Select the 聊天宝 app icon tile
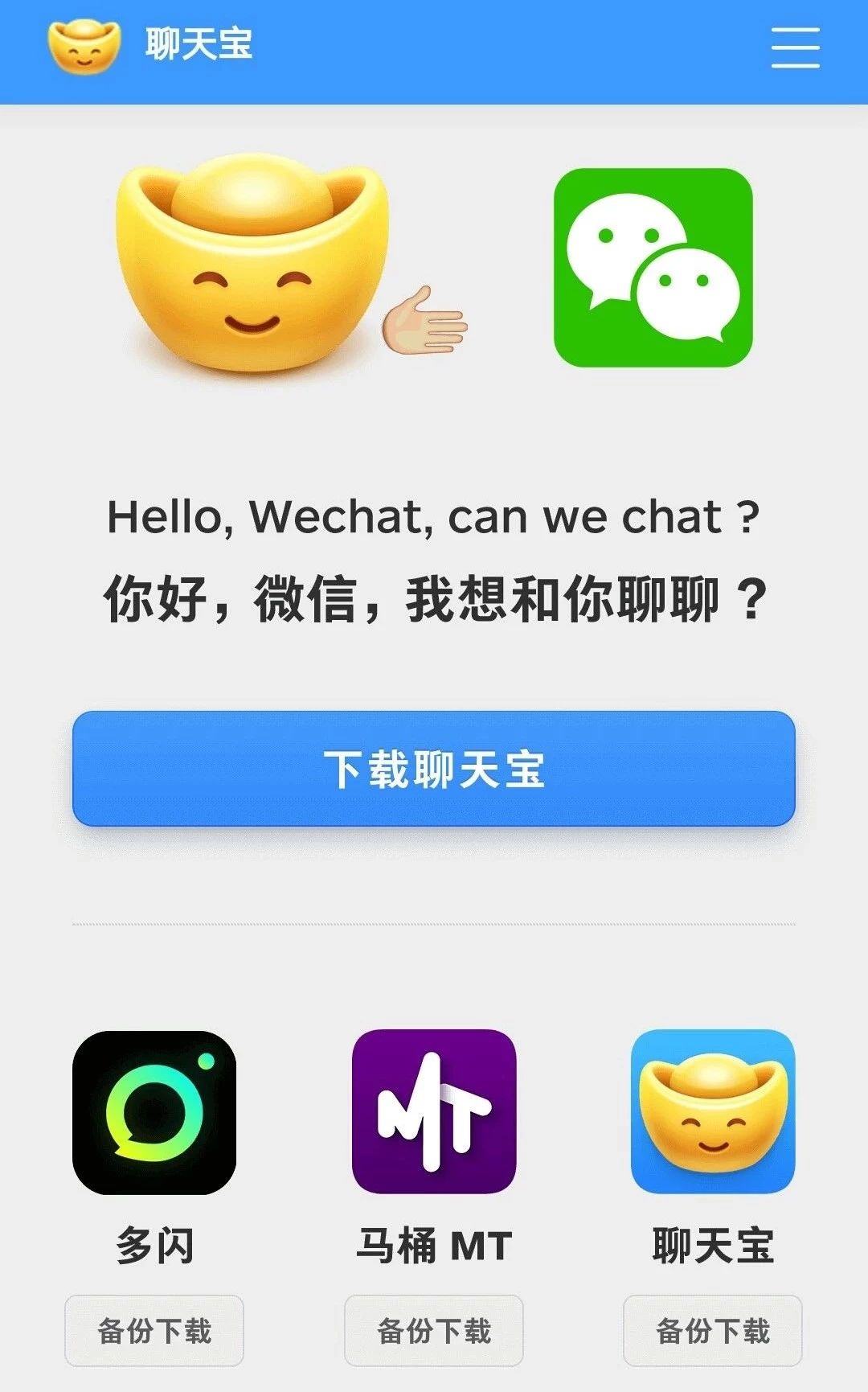This screenshot has width=868, height=1392. click(713, 1112)
